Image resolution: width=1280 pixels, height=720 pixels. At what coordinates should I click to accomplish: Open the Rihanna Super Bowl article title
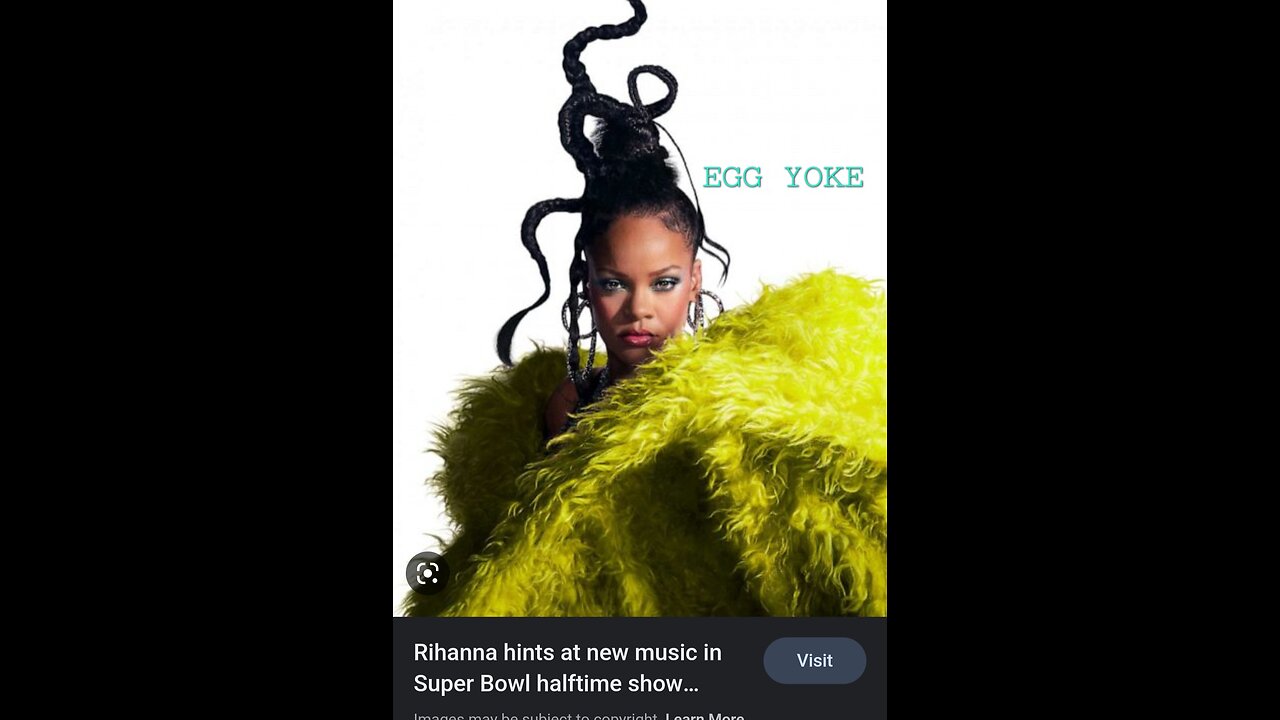(567, 668)
